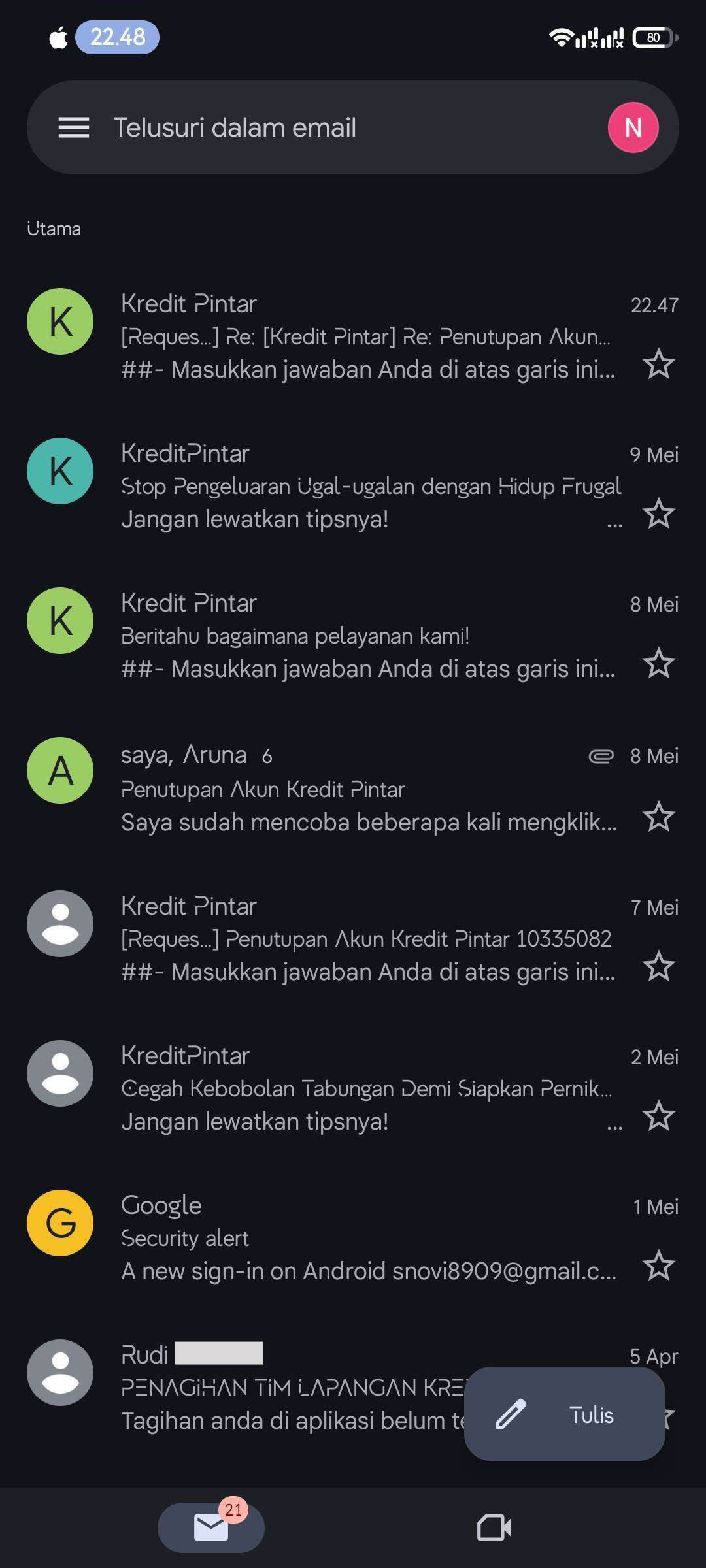Image resolution: width=706 pixels, height=1568 pixels.
Task: Star the Penutupan Akun Kredit Pintar thread from Aruna
Action: click(x=658, y=817)
